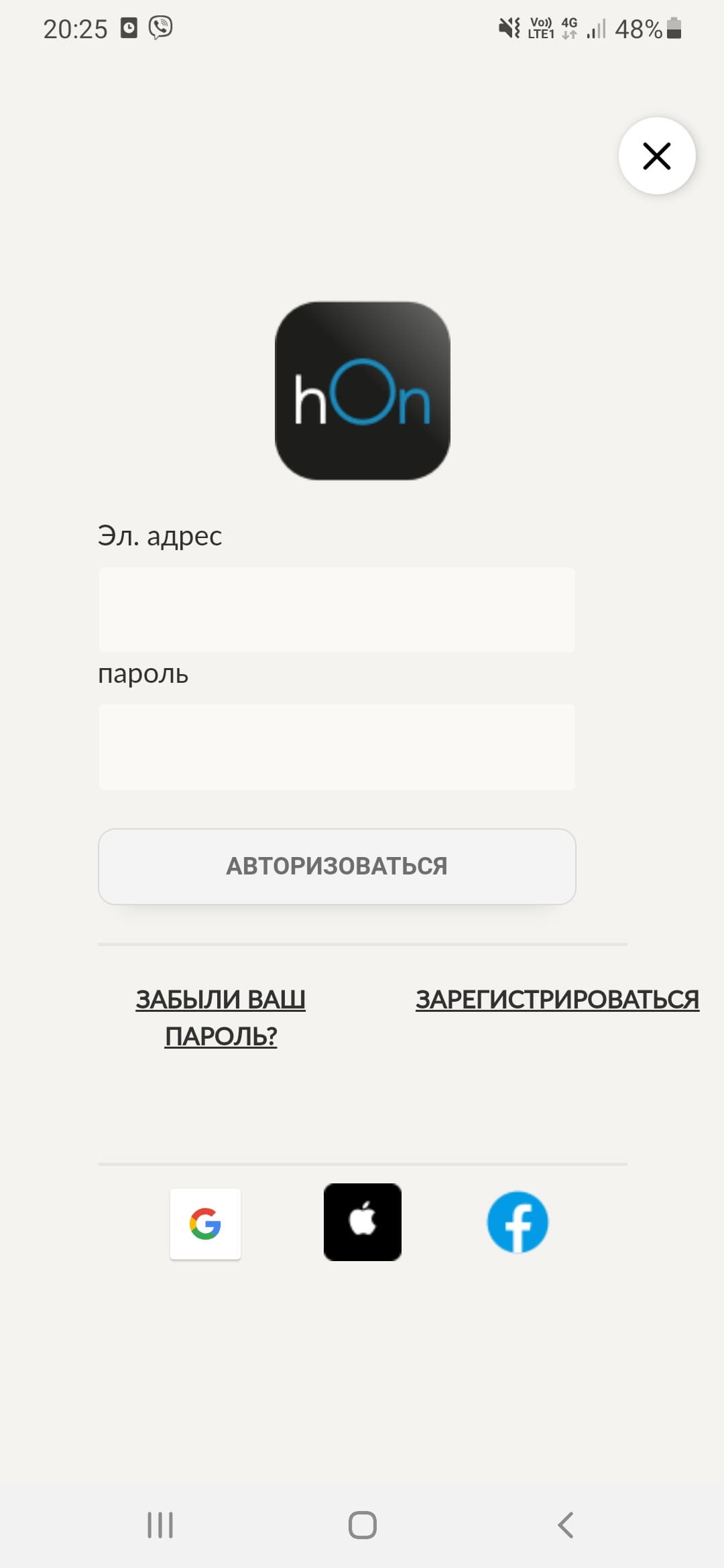Go back using the system back button
Image resolution: width=724 pixels, height=1568 pixels.
[x=565, y=1525]
